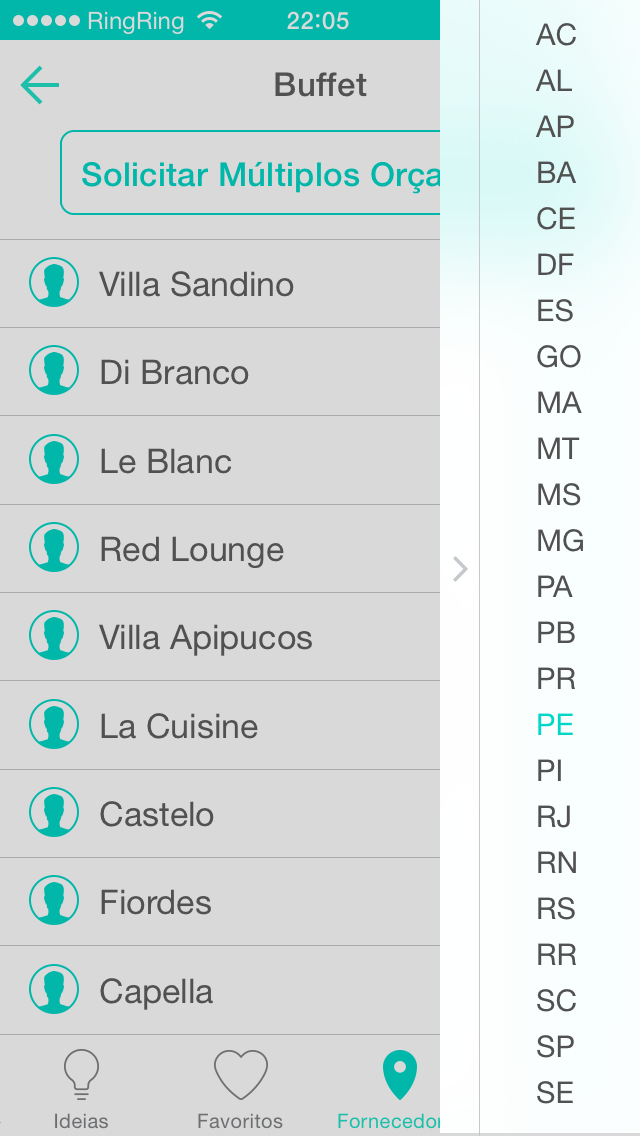This screenshot has height=1136, width=640.
Task: Open Le Blanc buffet entry
Action: (x=220, y=461)
